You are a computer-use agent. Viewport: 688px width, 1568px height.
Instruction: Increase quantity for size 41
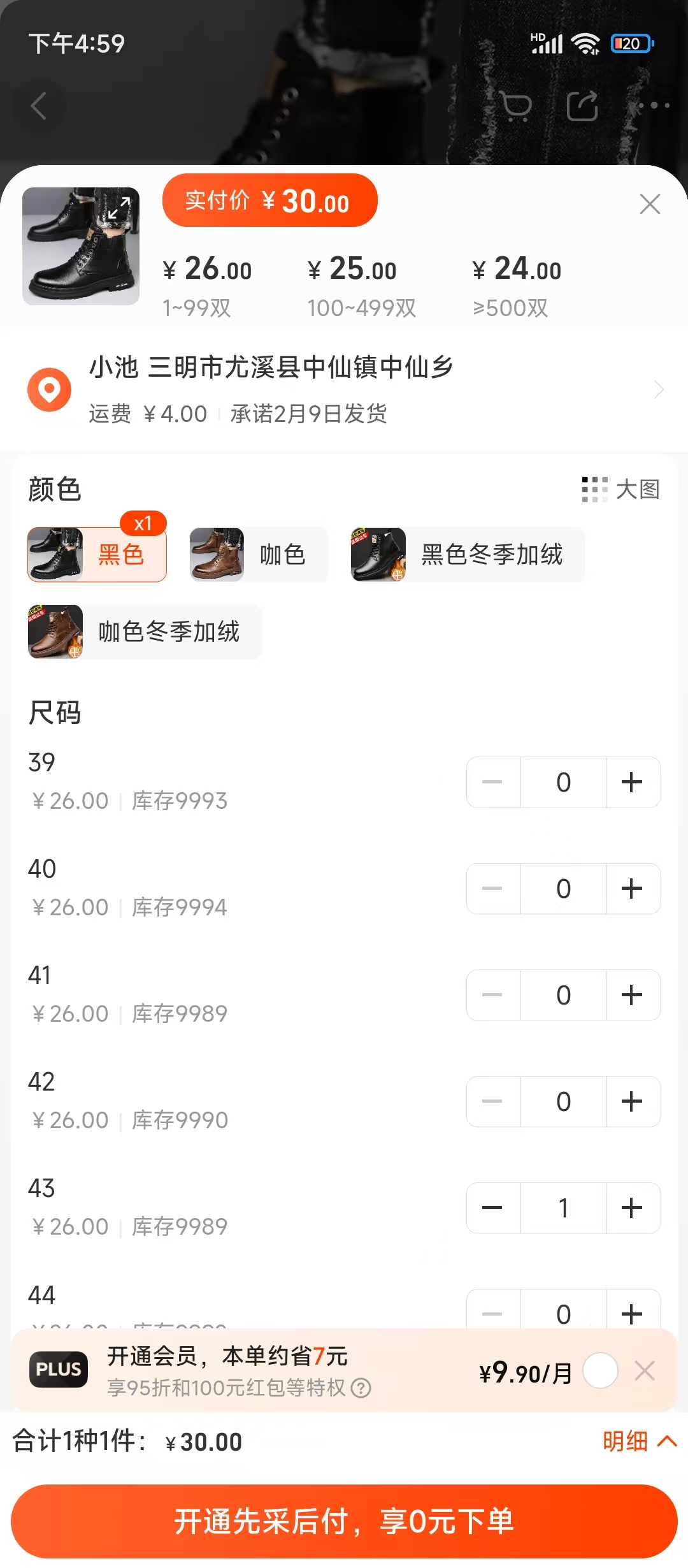click(632, 995)
